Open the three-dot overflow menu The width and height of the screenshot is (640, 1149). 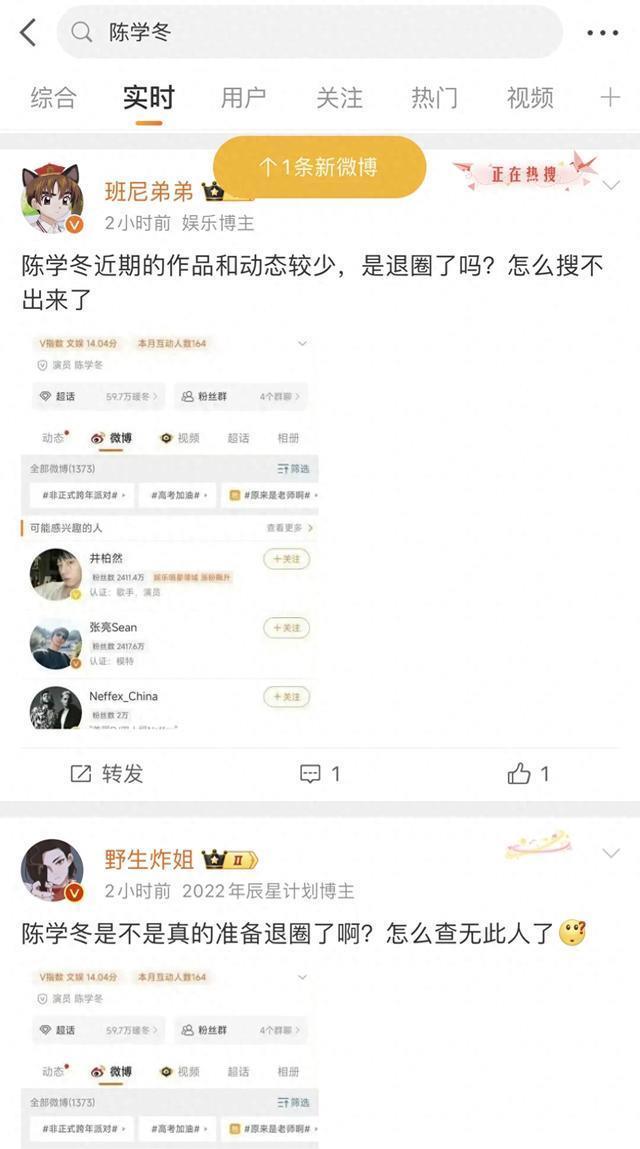coord(602,33)
